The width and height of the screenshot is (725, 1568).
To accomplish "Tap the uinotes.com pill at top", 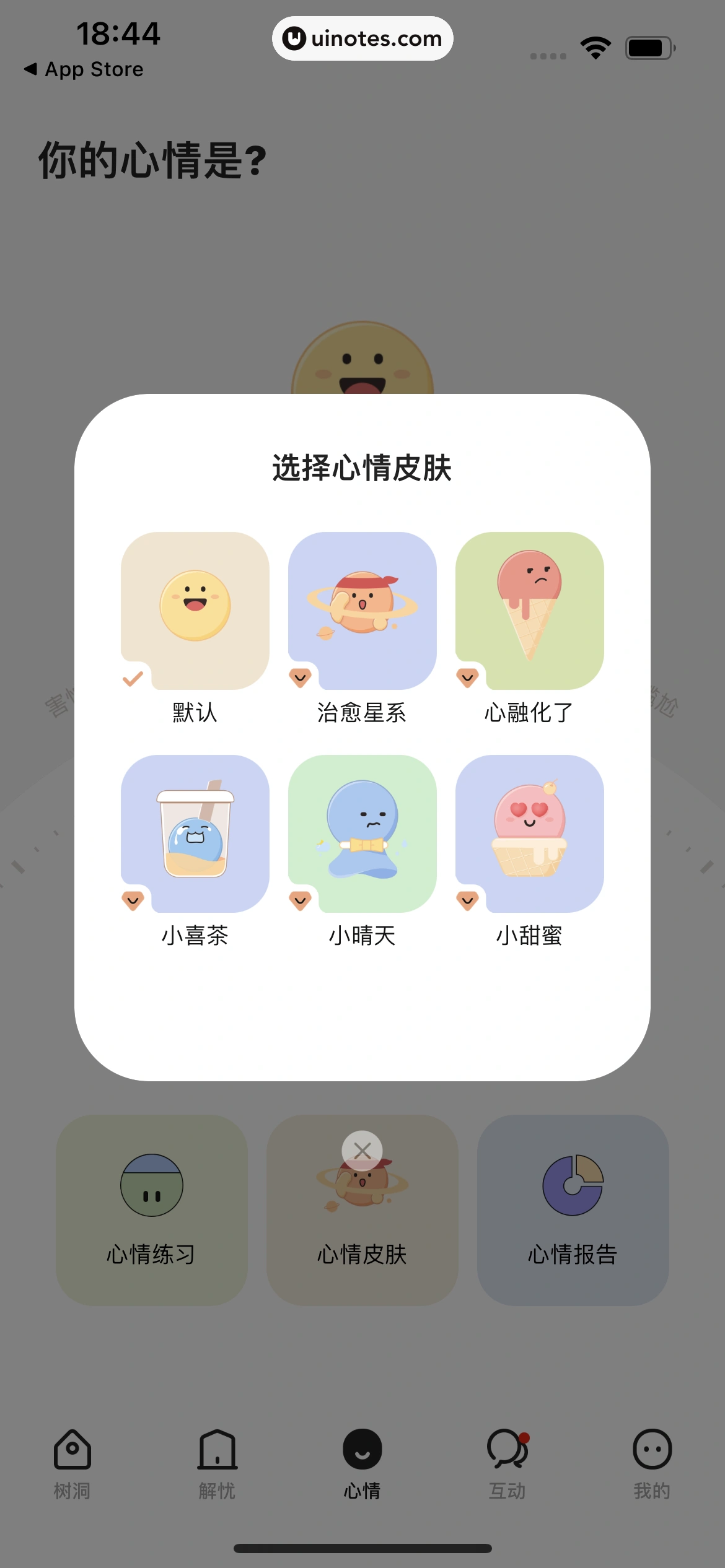I will (362, 38).
